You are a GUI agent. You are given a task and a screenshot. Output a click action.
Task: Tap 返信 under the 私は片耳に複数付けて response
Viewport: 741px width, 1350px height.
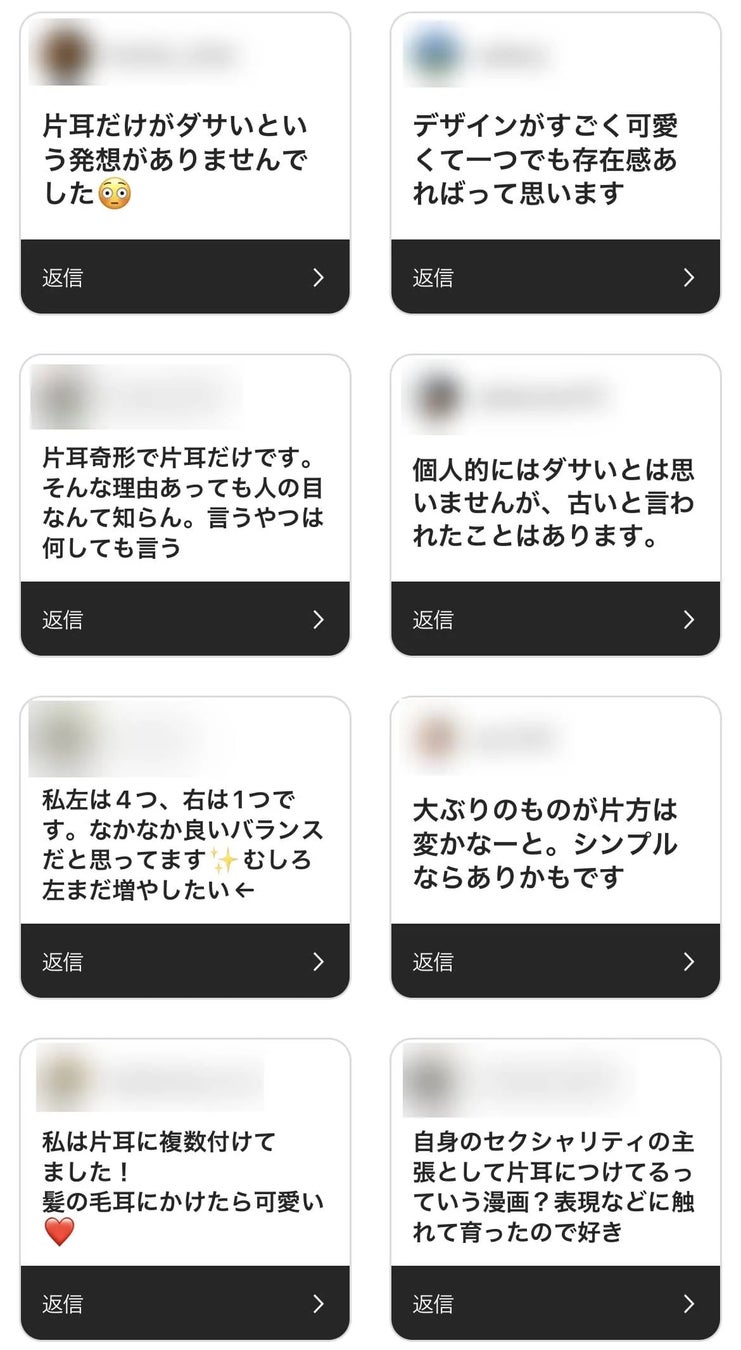coord(185,1303)
